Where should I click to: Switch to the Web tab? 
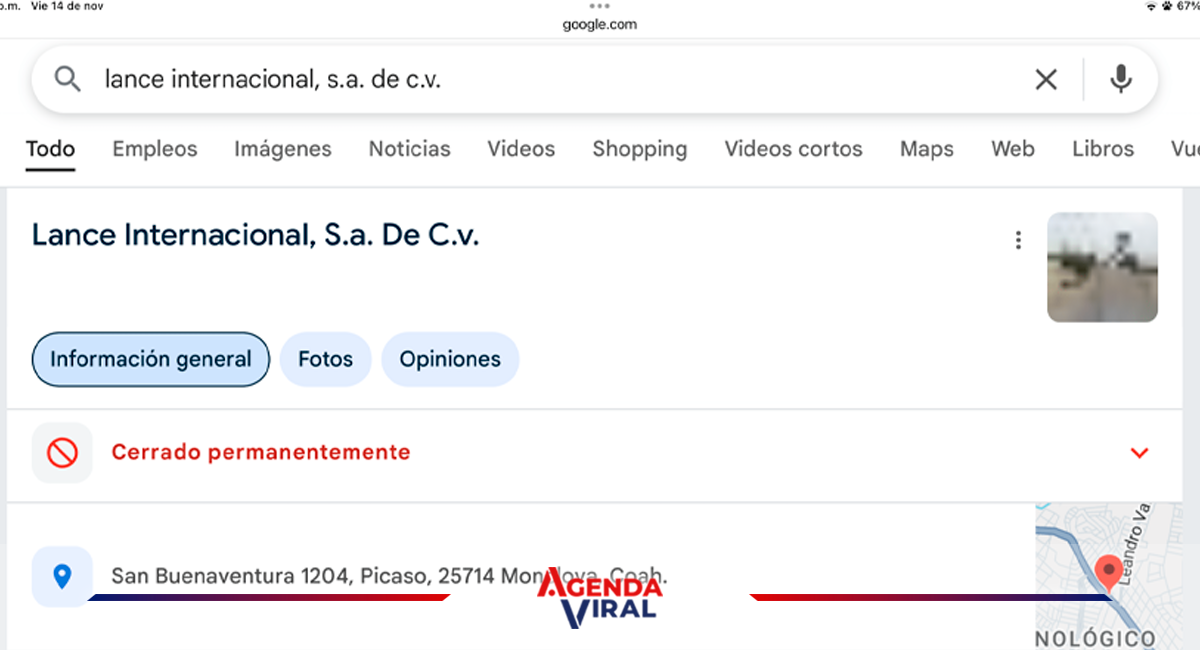[x=1013, y=149]
